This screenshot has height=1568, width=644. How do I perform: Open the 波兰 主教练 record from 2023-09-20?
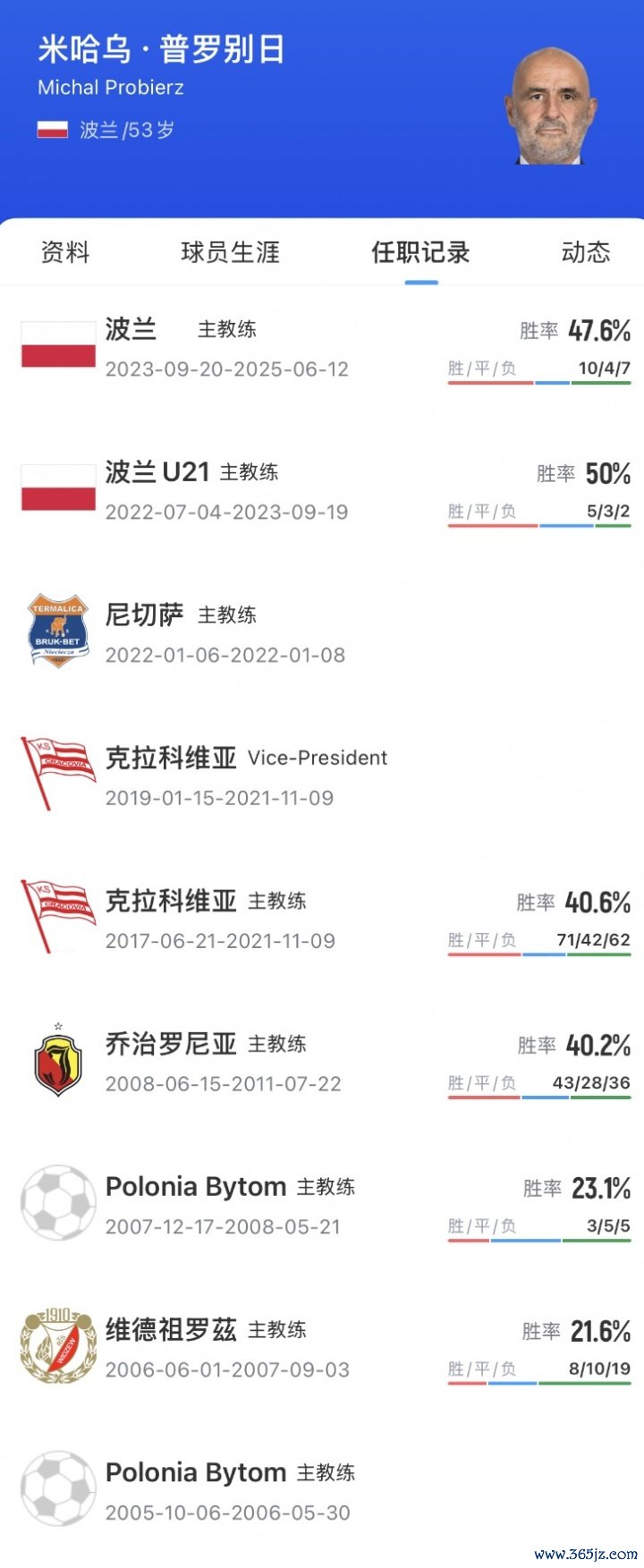(x=322, y=348)
